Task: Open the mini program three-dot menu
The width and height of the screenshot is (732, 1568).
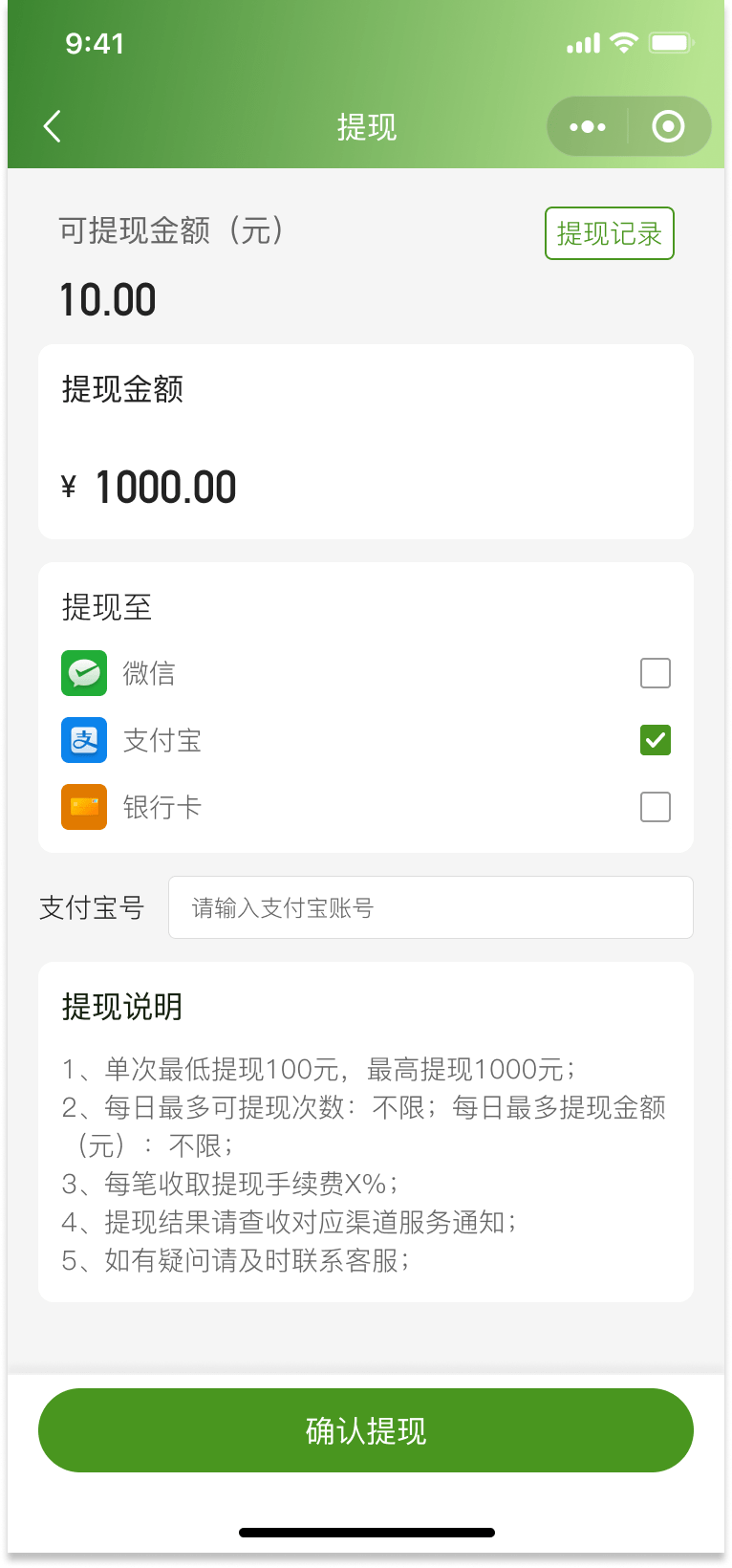Action: [x=587, y=126]
